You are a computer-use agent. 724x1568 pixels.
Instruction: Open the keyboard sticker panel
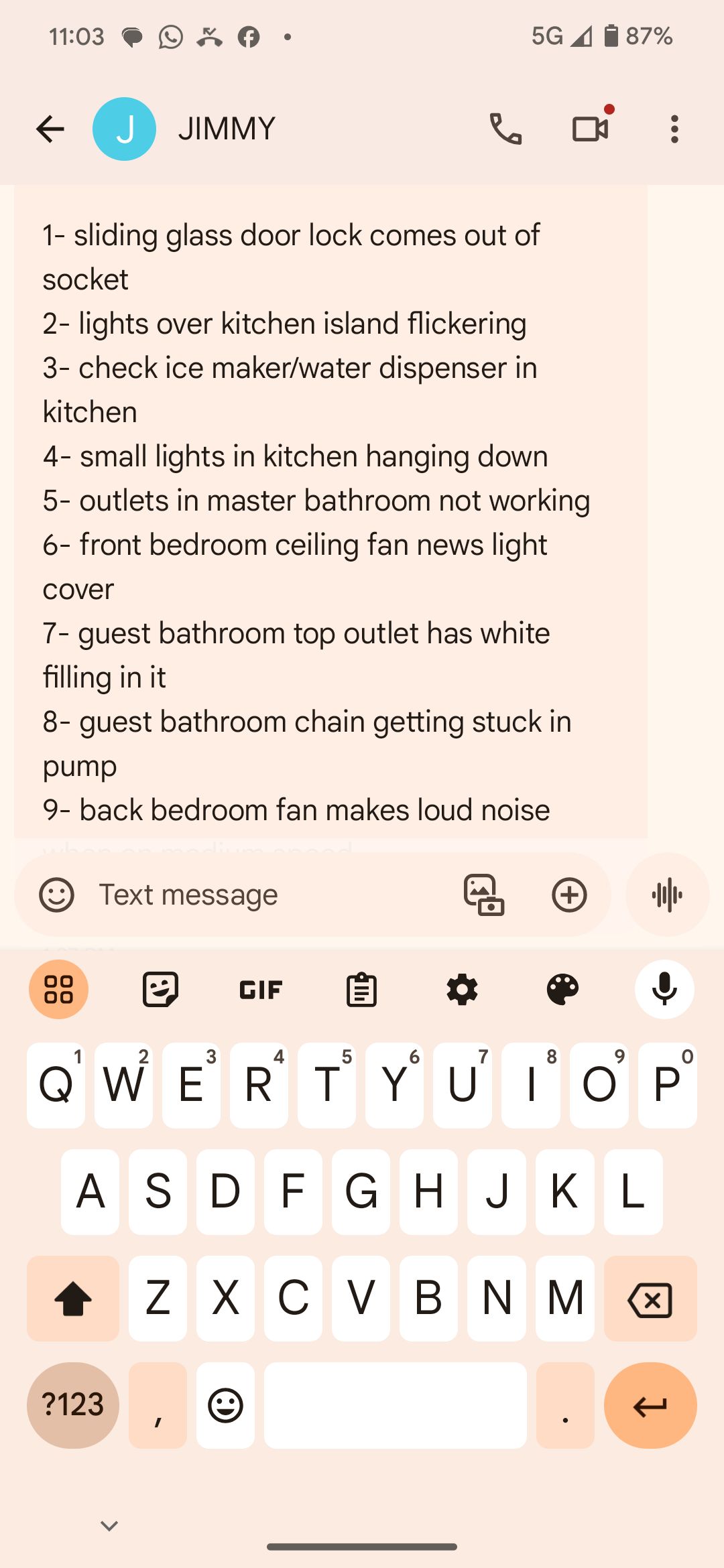[x=160, y=989]
